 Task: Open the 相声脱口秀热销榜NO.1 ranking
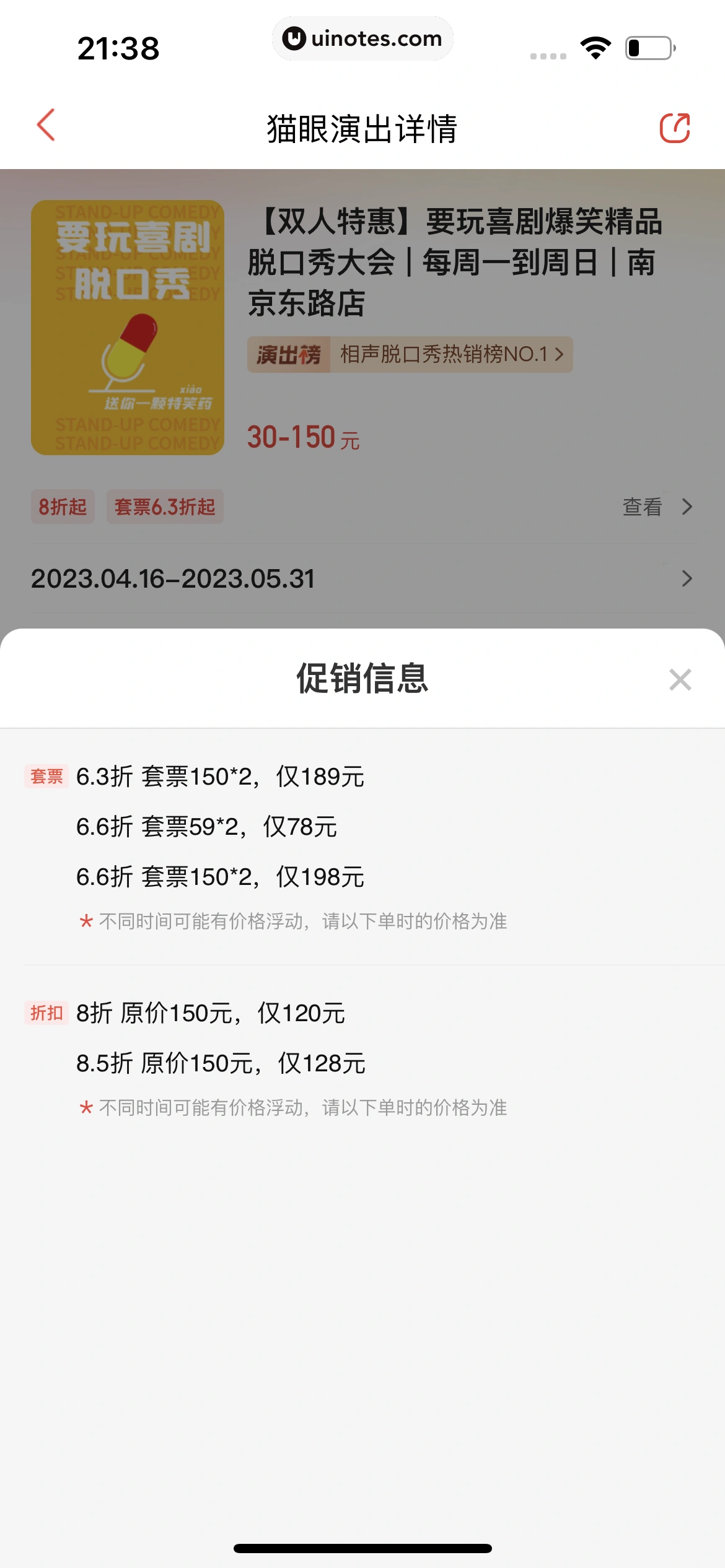coord(410,355)
